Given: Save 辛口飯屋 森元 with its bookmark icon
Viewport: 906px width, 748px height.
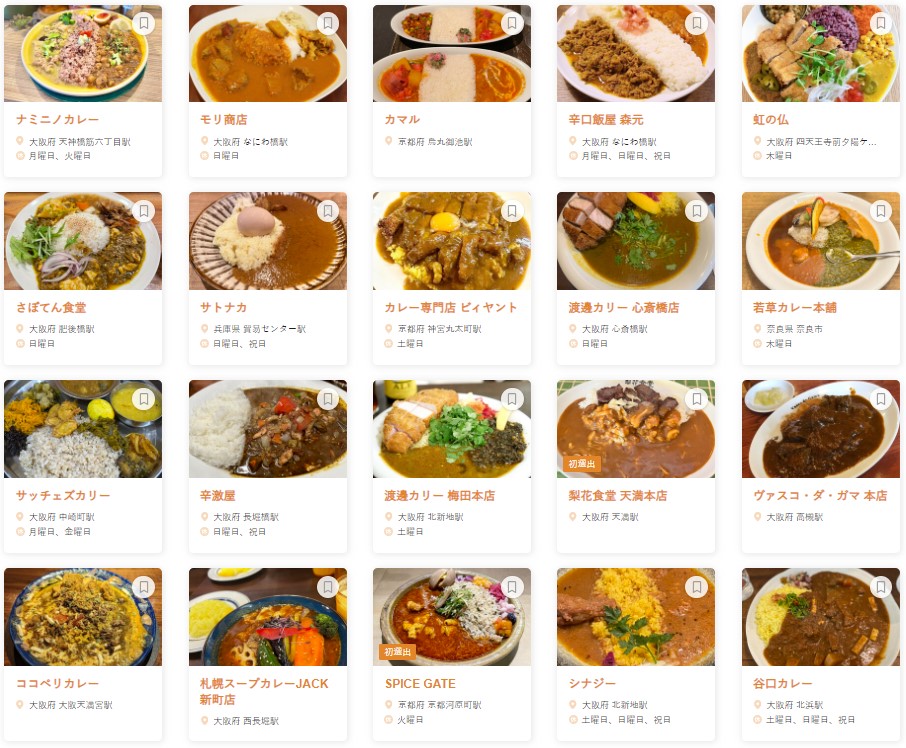Looking at the screenshot, I should click(696, 23).
